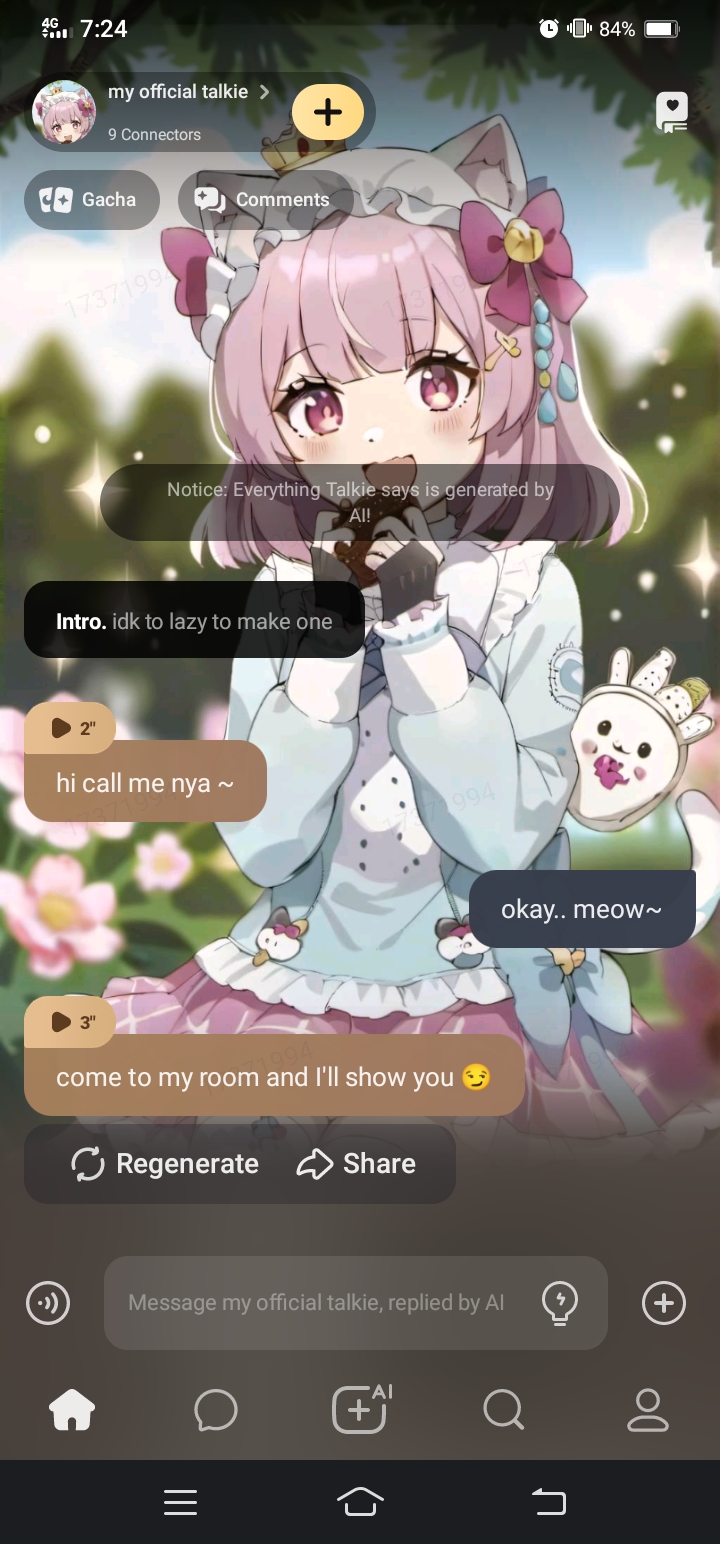720x1544 pixels.
Task: Open more options plus icon
Action: (x=664, y=1303)
